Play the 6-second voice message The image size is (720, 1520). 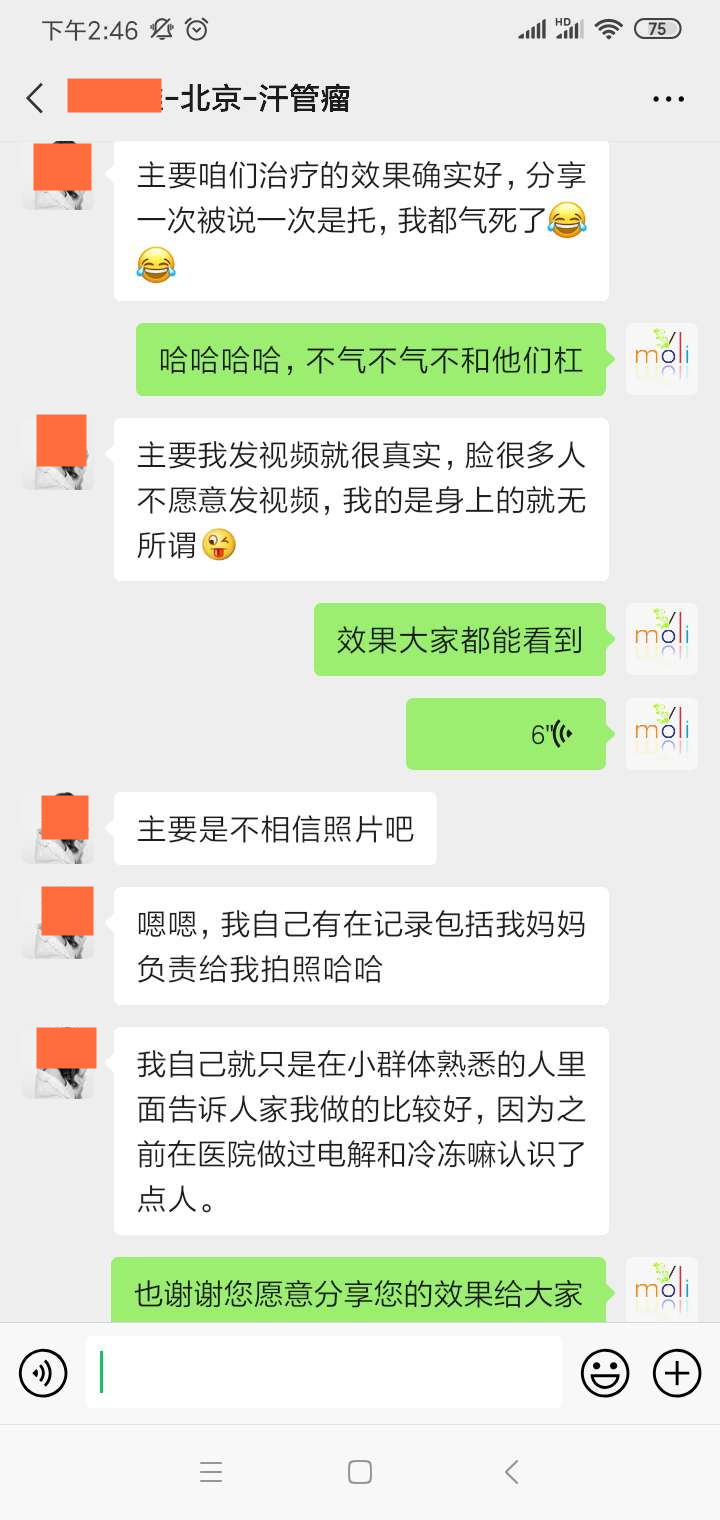click(x=505, y=733)
